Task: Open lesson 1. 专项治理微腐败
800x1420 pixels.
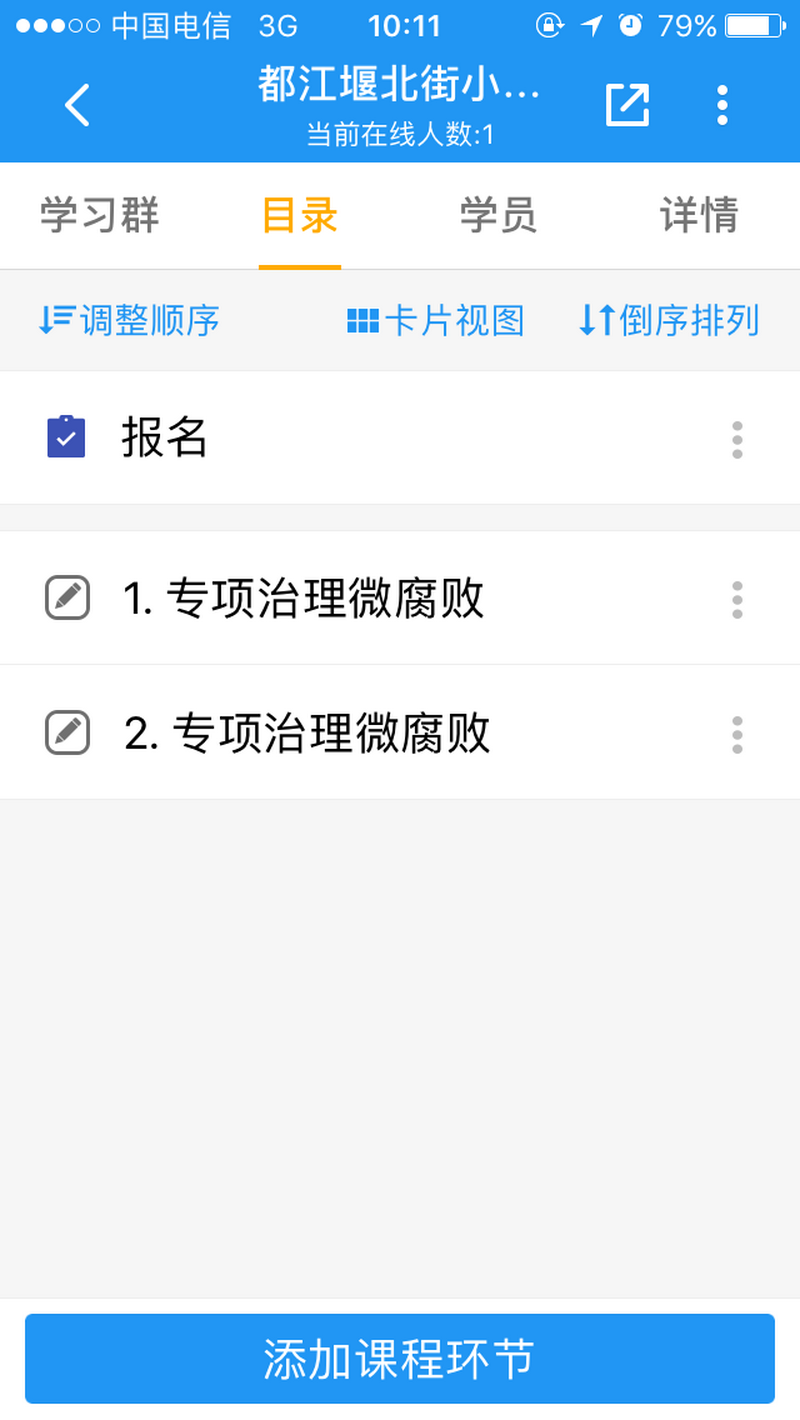Action: [303, 598]
